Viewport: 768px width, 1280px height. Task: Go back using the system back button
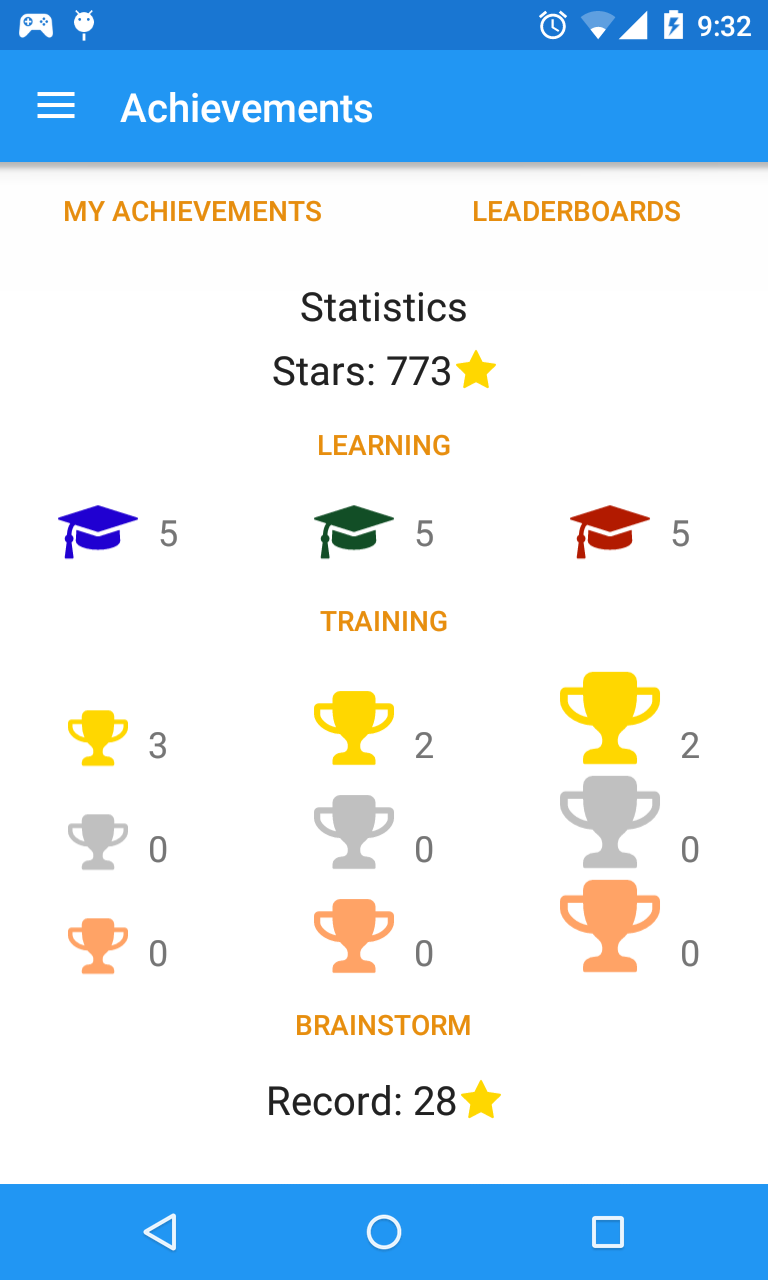click(x=160, y=1232)
